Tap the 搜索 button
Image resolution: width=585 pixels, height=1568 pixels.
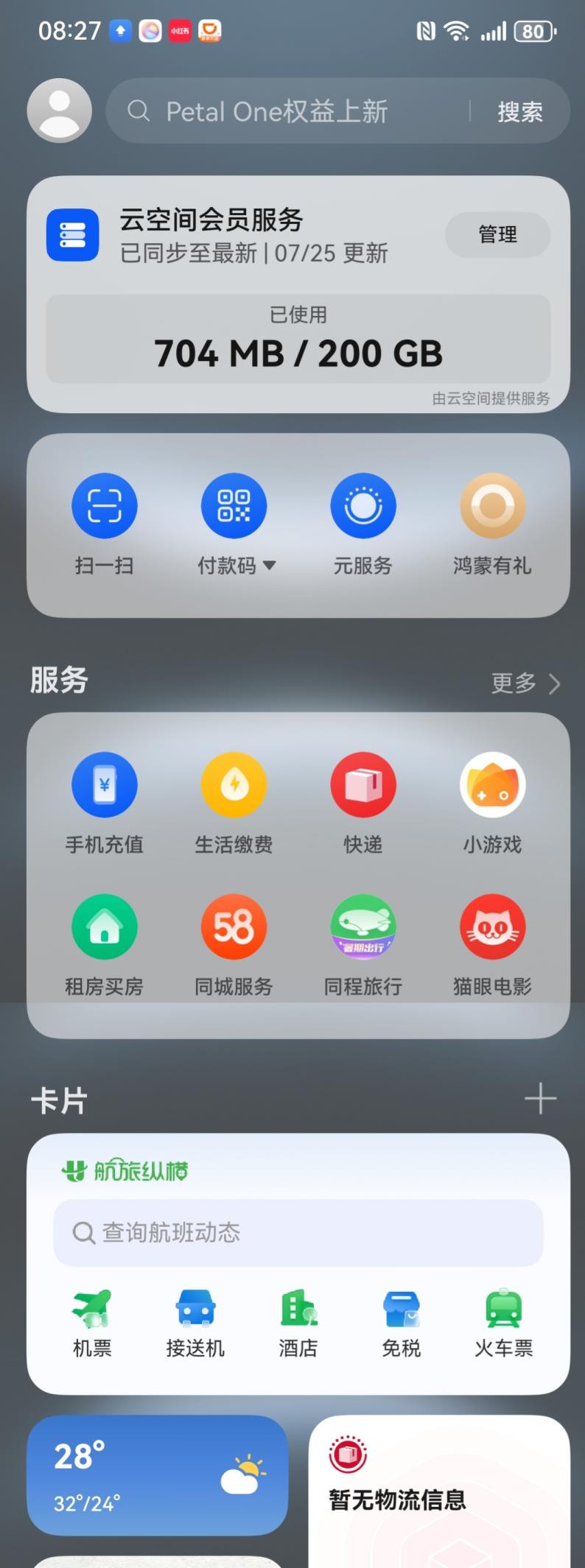click(519, 112)
